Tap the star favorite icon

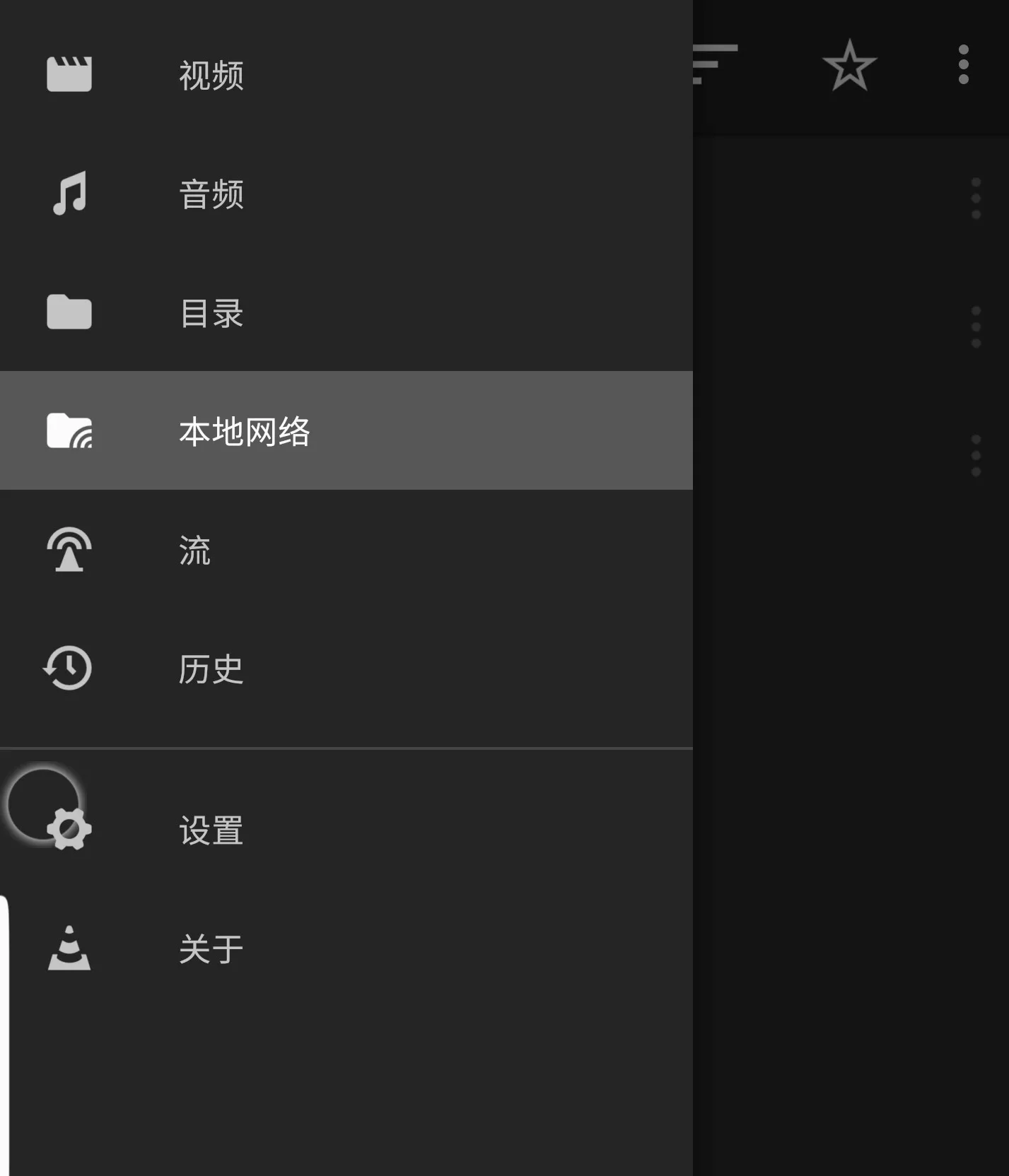coord(849,65)
